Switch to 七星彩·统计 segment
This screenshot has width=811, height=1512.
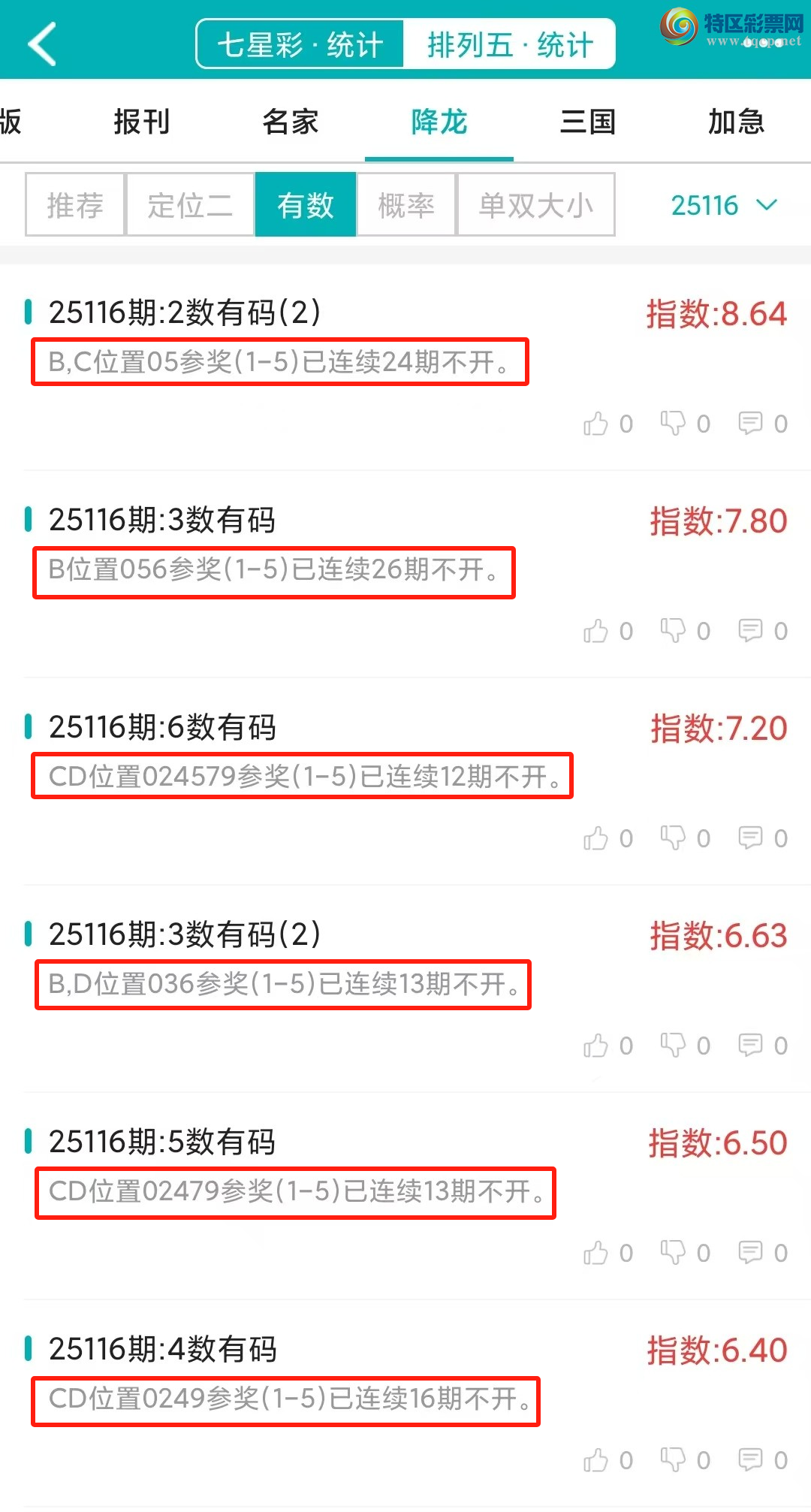pos(300,44)
